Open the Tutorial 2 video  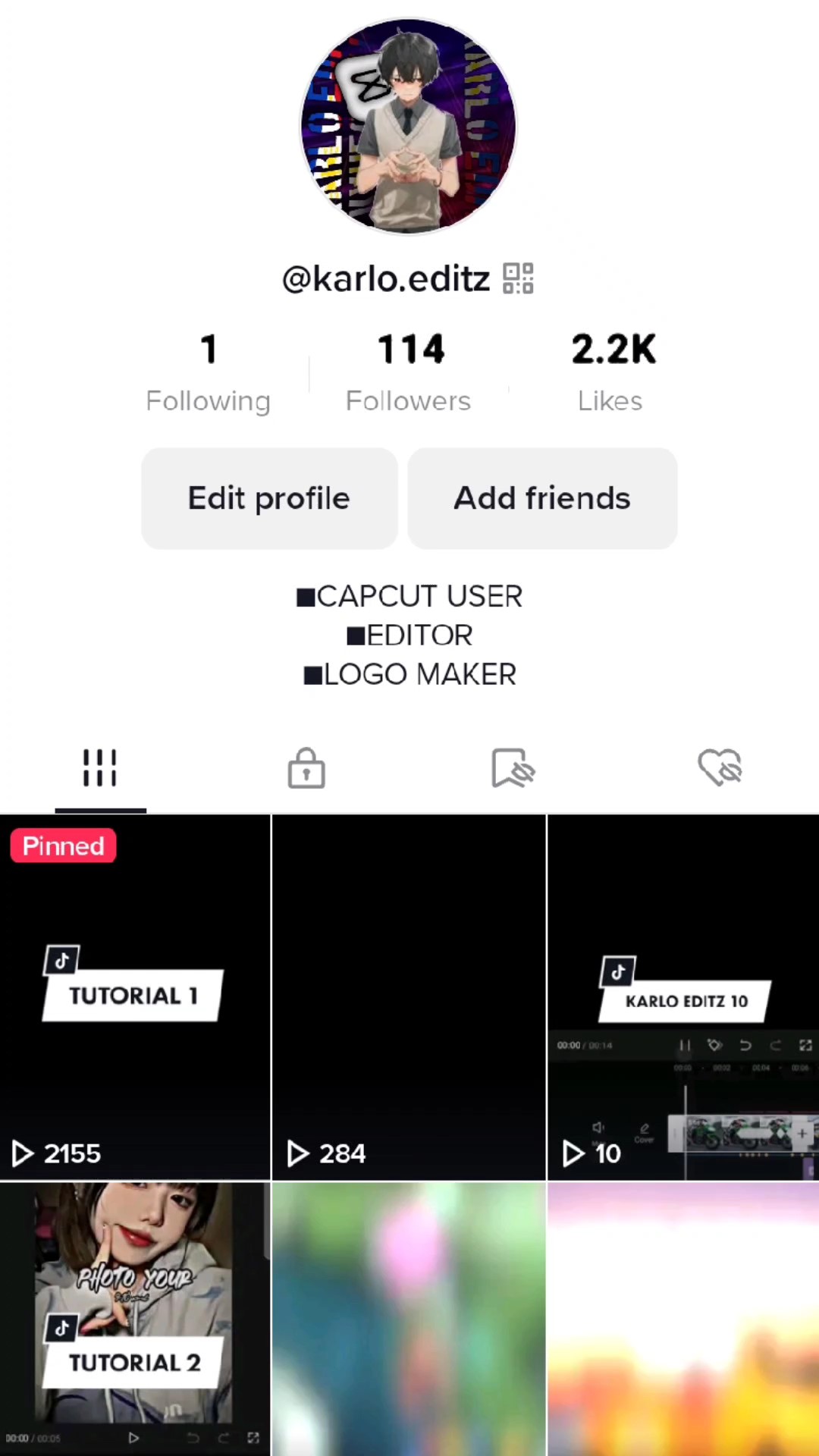tap(135, 1318)
